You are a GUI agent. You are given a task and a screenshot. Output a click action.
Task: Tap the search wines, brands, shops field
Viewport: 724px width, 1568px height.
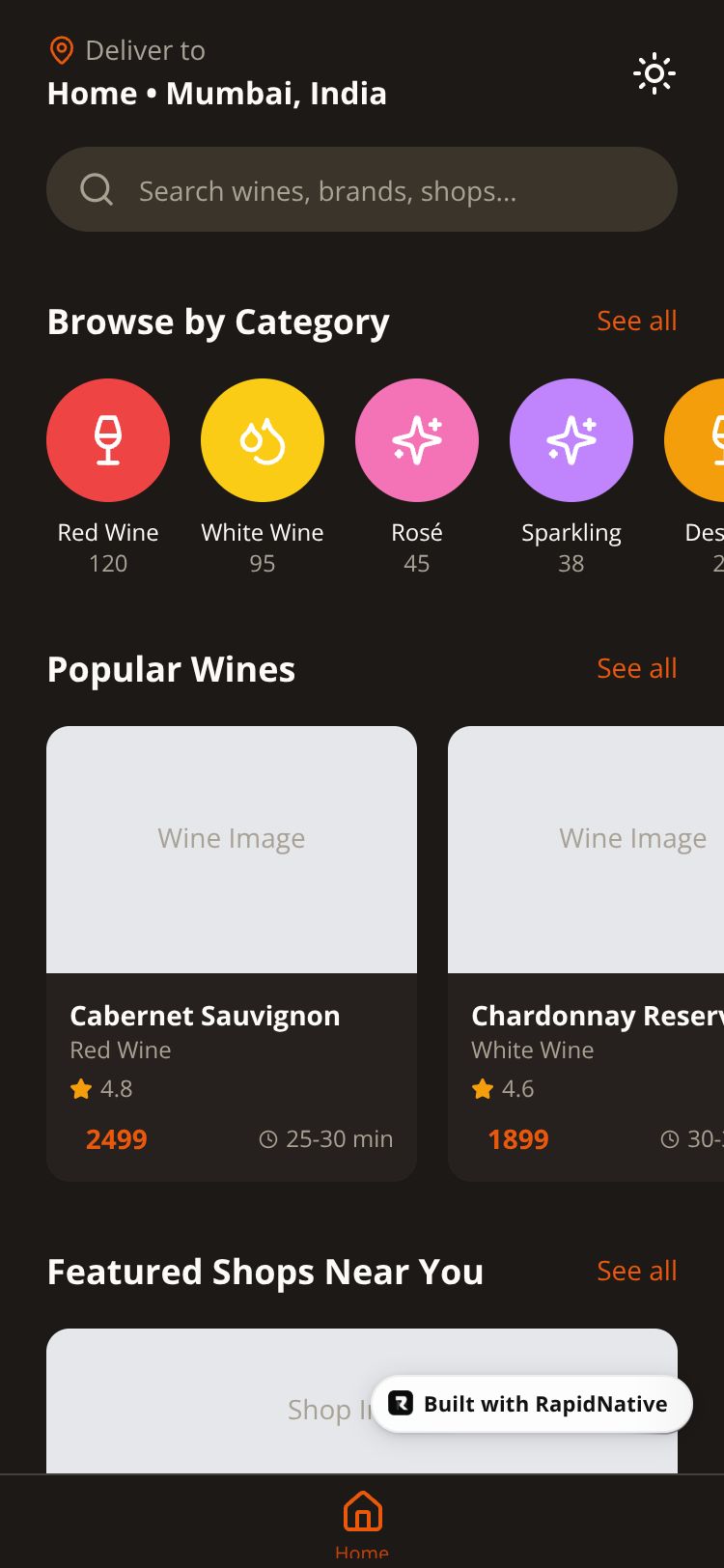pos(362,190)
